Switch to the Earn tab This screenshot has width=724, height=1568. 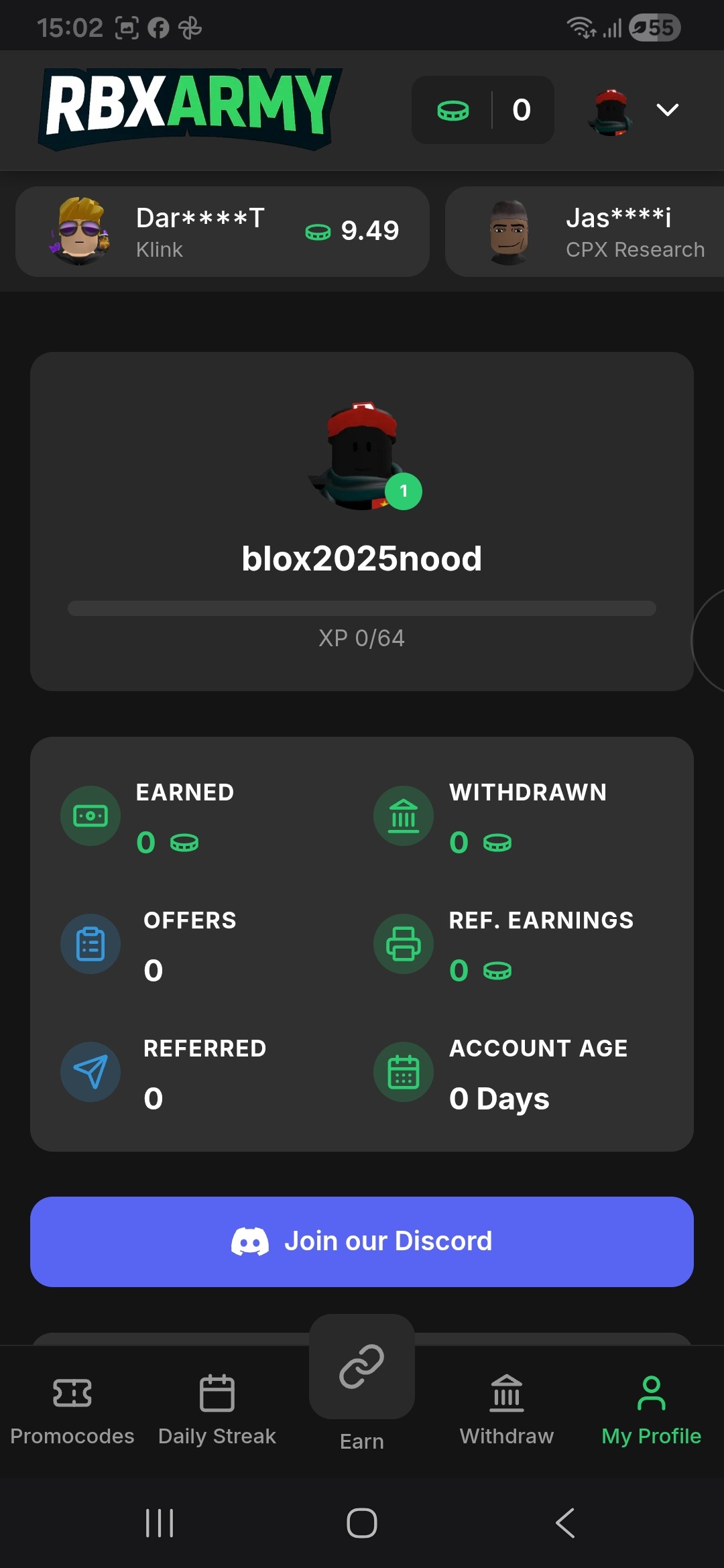point(362,1401)
